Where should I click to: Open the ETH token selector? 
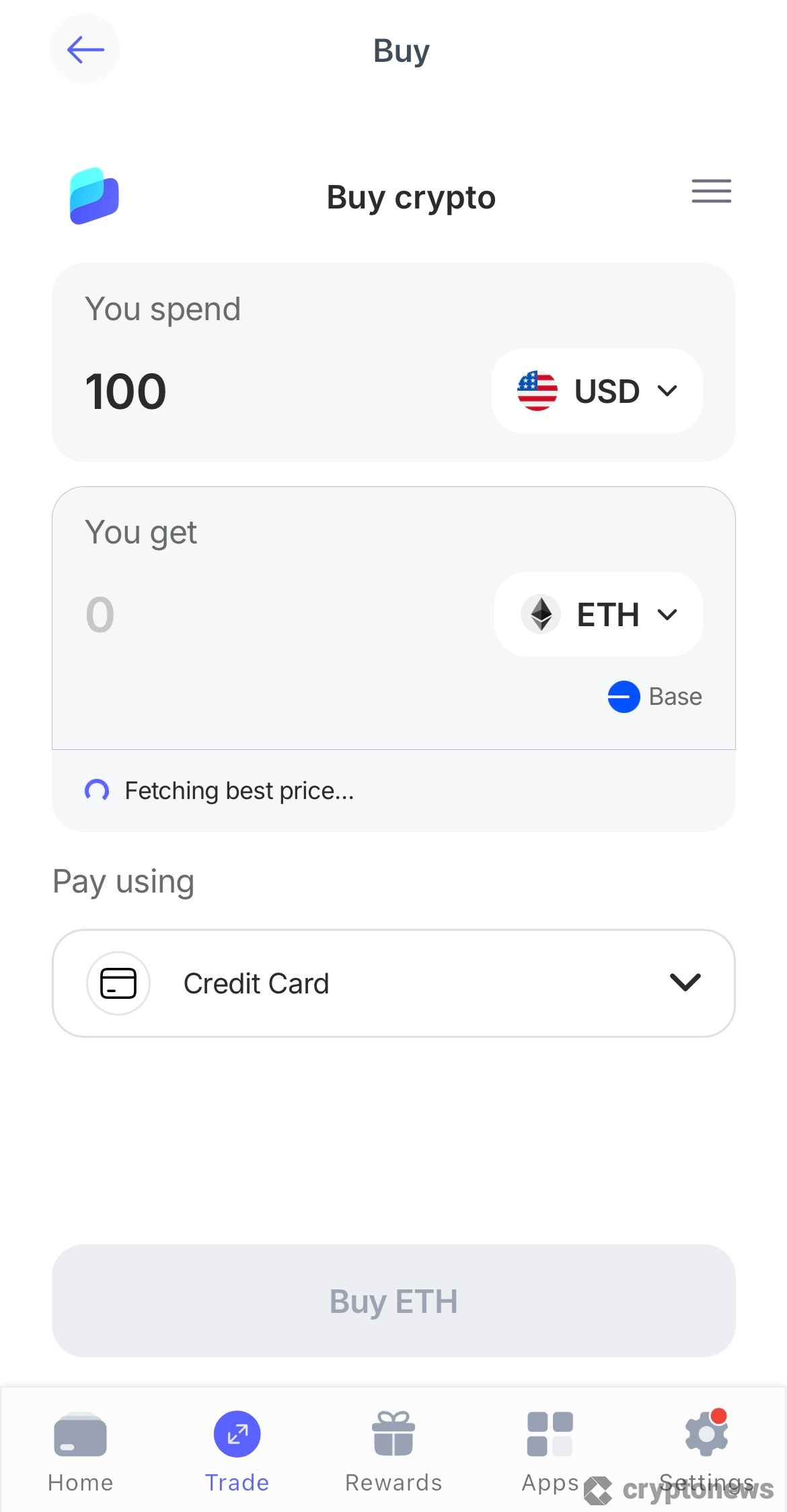click(598, 614)
